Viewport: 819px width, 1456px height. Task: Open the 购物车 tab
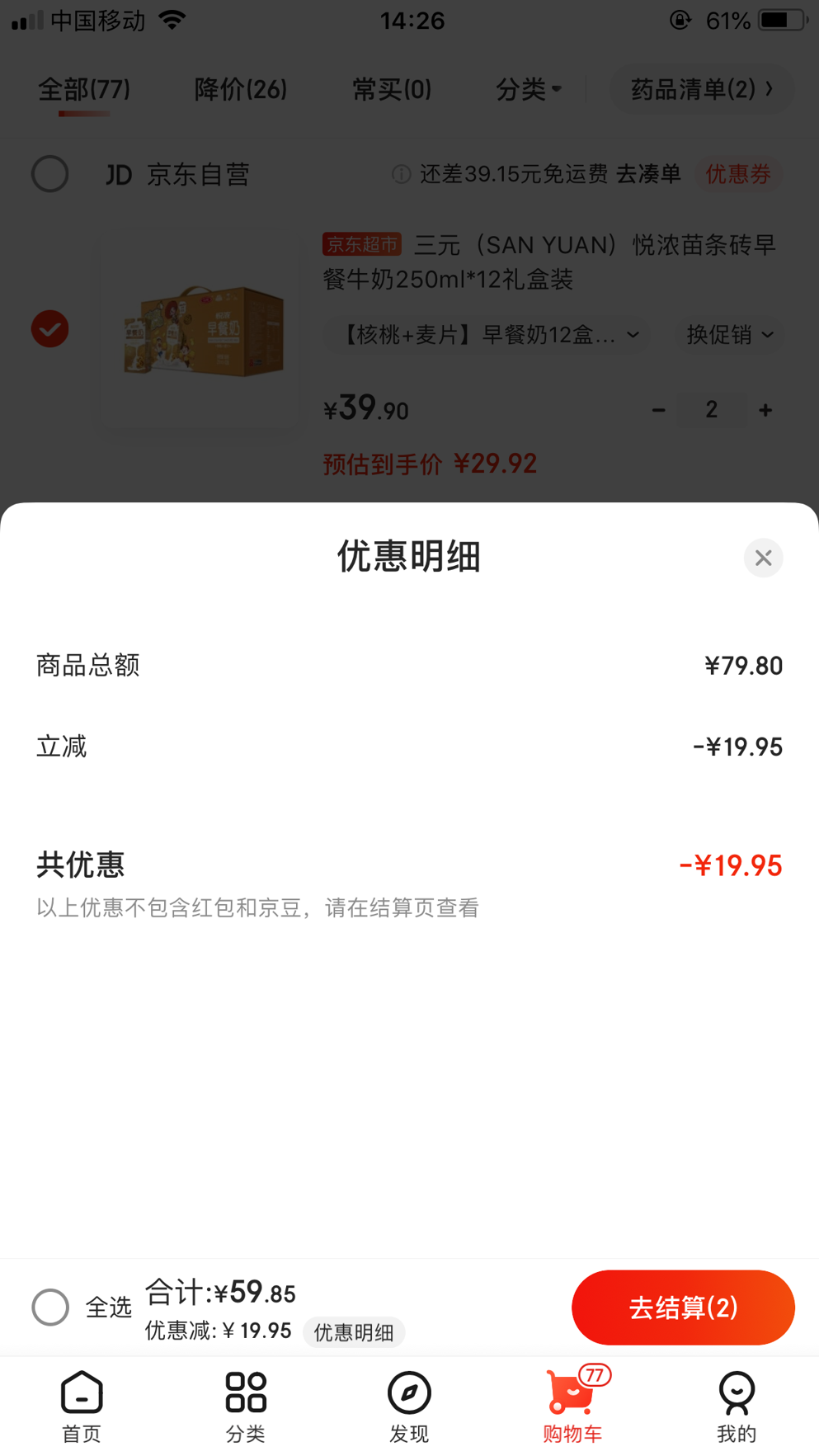point(573,1407)
